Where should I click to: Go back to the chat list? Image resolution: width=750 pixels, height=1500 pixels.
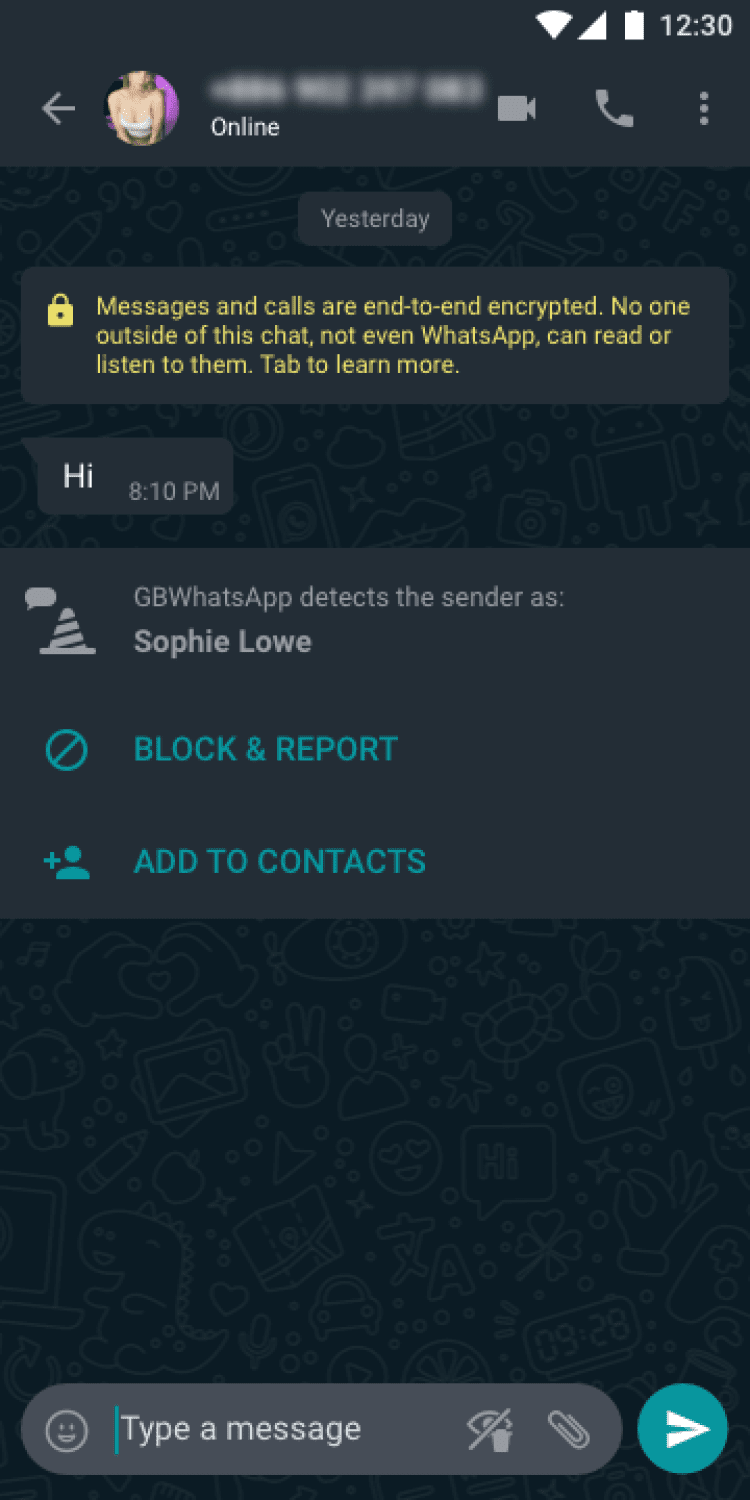[58, 109]
